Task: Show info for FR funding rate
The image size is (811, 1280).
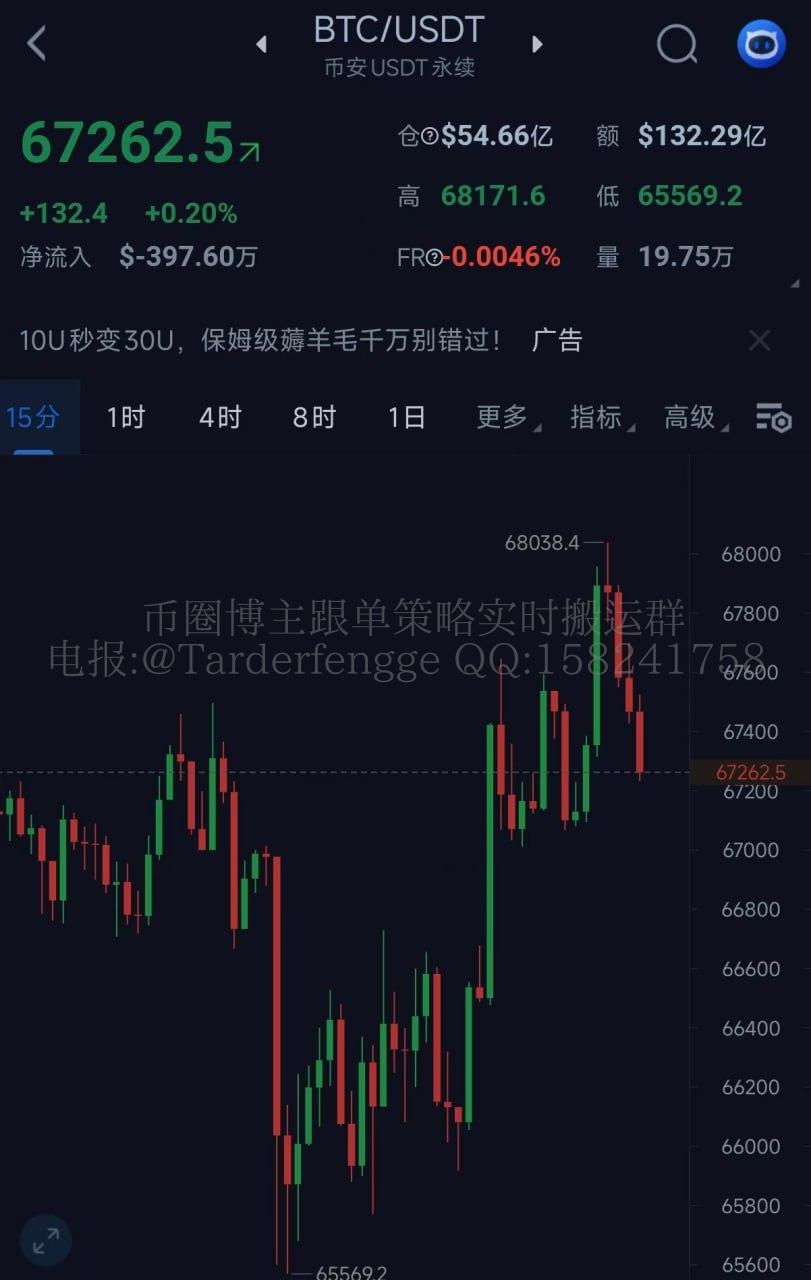Action: tap(434, 258)
